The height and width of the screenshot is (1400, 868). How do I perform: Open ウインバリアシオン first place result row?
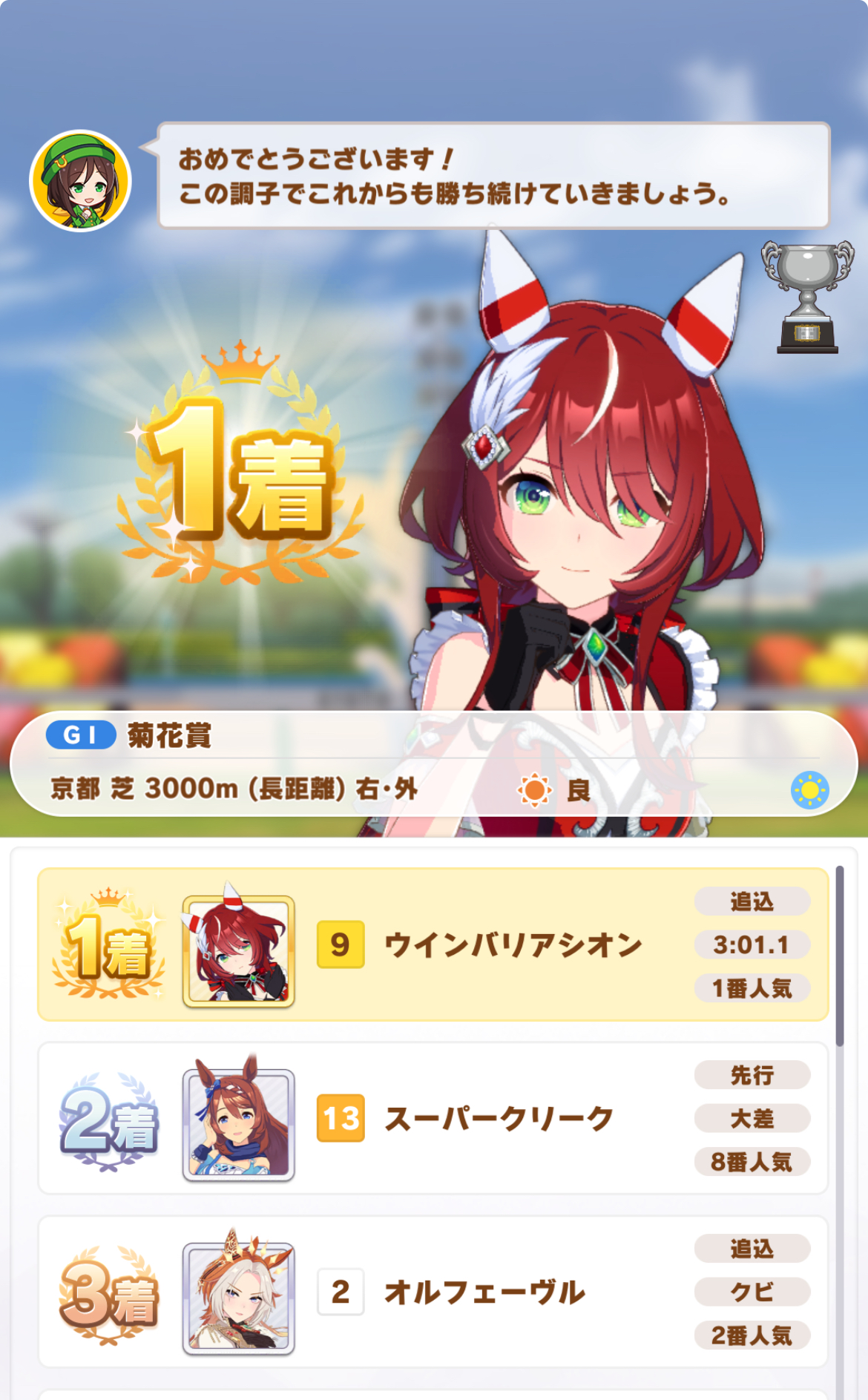(433, 944)
